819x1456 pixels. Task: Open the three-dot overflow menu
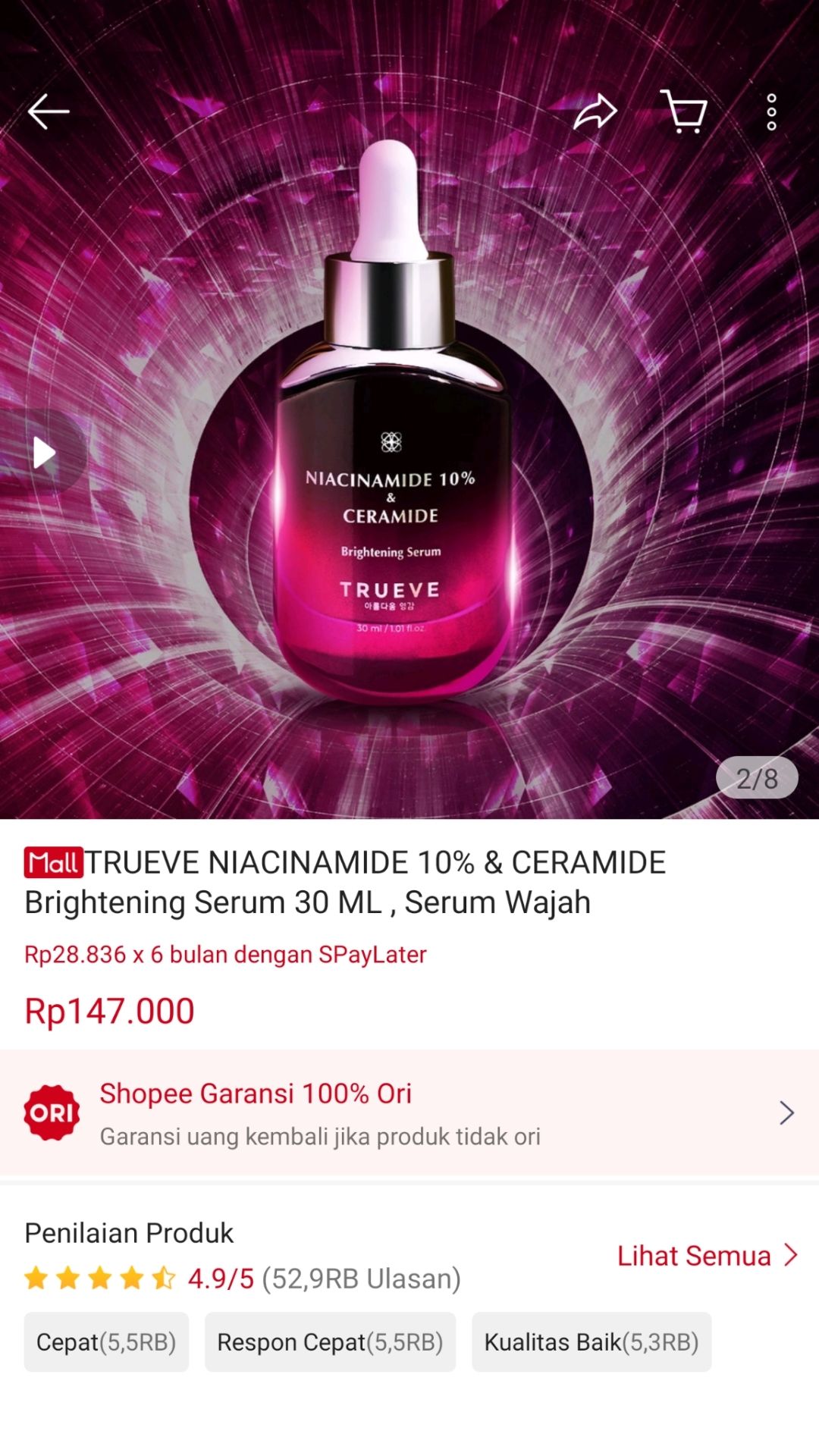(x=771, y=112)
